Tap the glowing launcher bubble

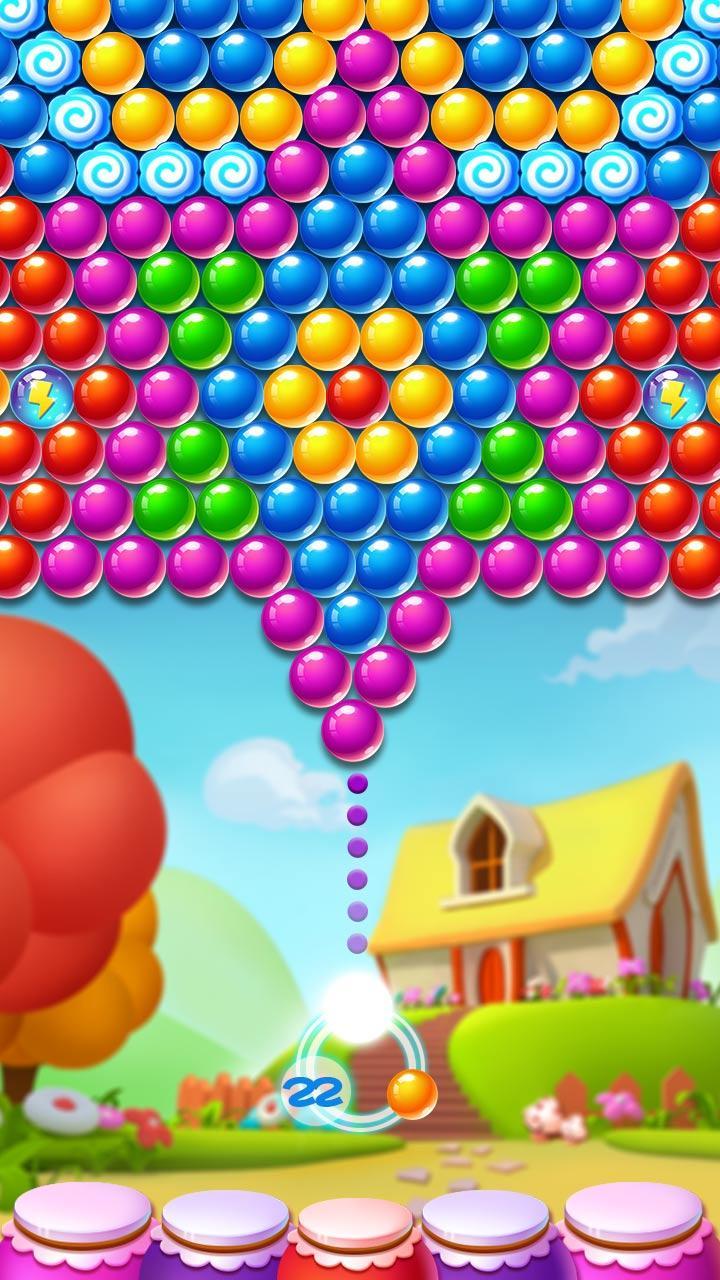pyautogui.click(x=357, y=1007)
